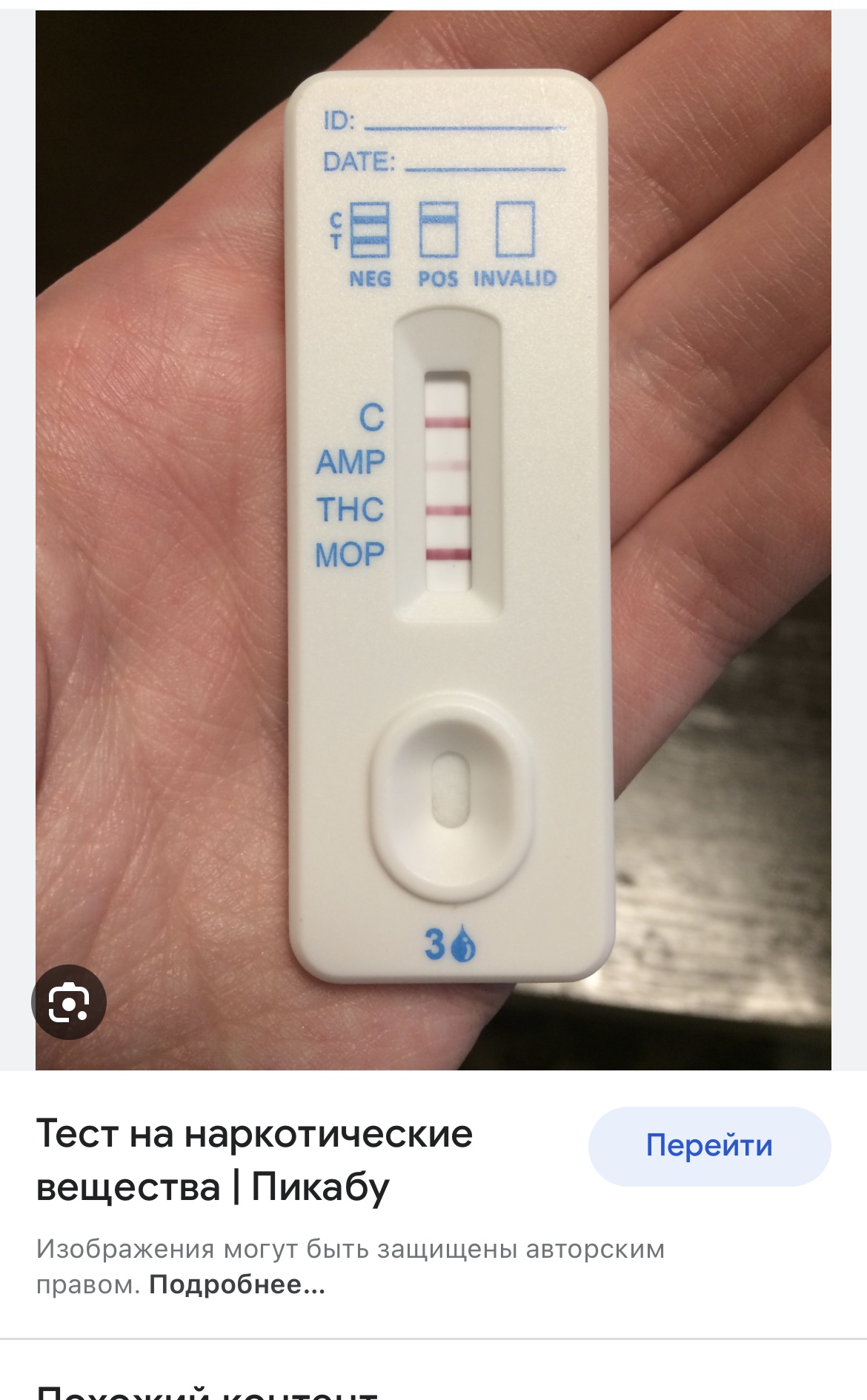This screenshot has width=867, height=1400.
Task: Open the Пикабу page title link
Action: 254,1160
